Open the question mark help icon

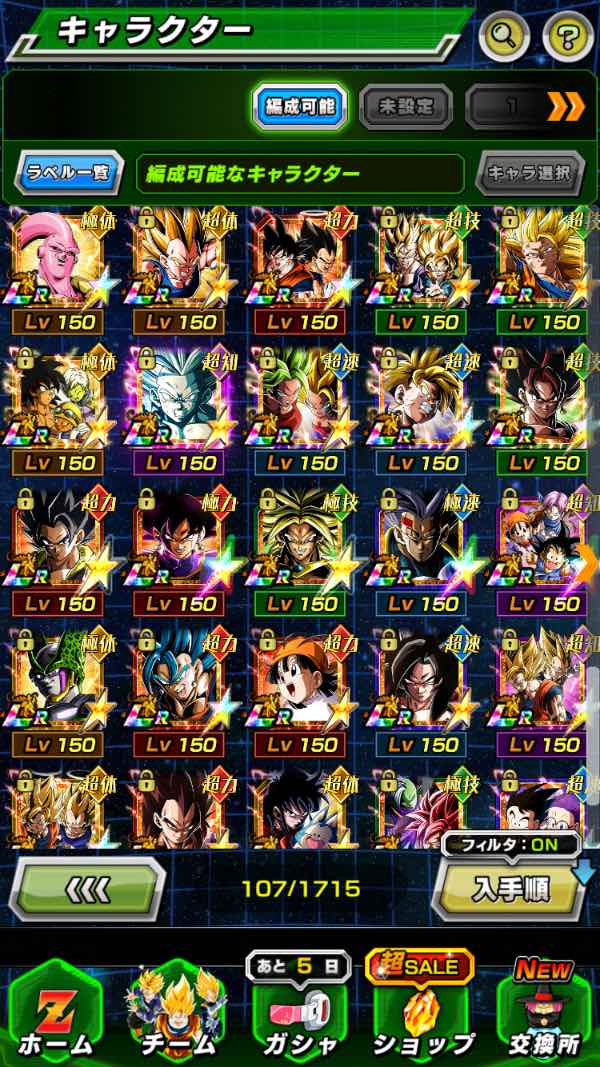tap(568, 38)
